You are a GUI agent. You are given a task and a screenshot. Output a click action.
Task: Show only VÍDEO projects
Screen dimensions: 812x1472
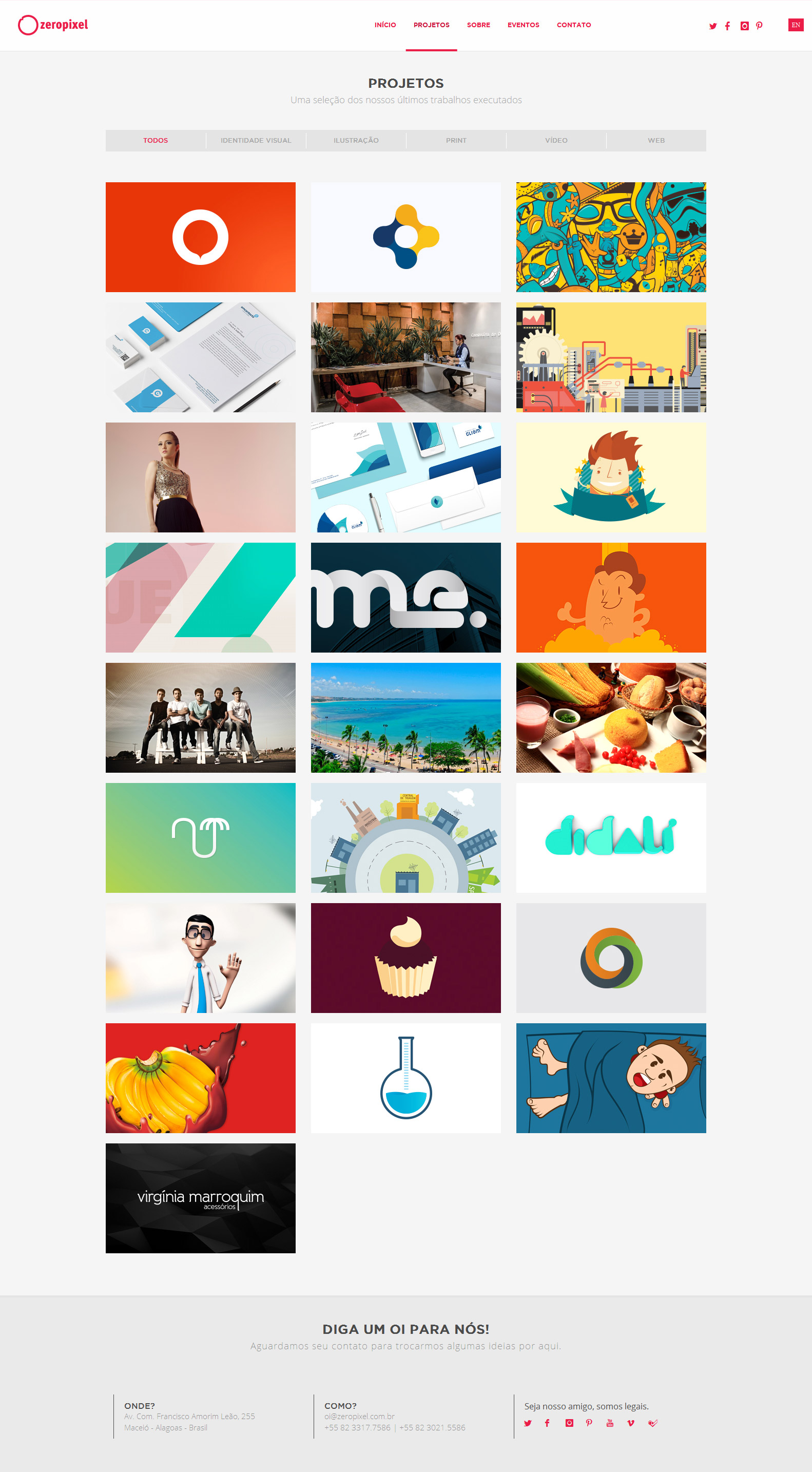pos(555,141)
